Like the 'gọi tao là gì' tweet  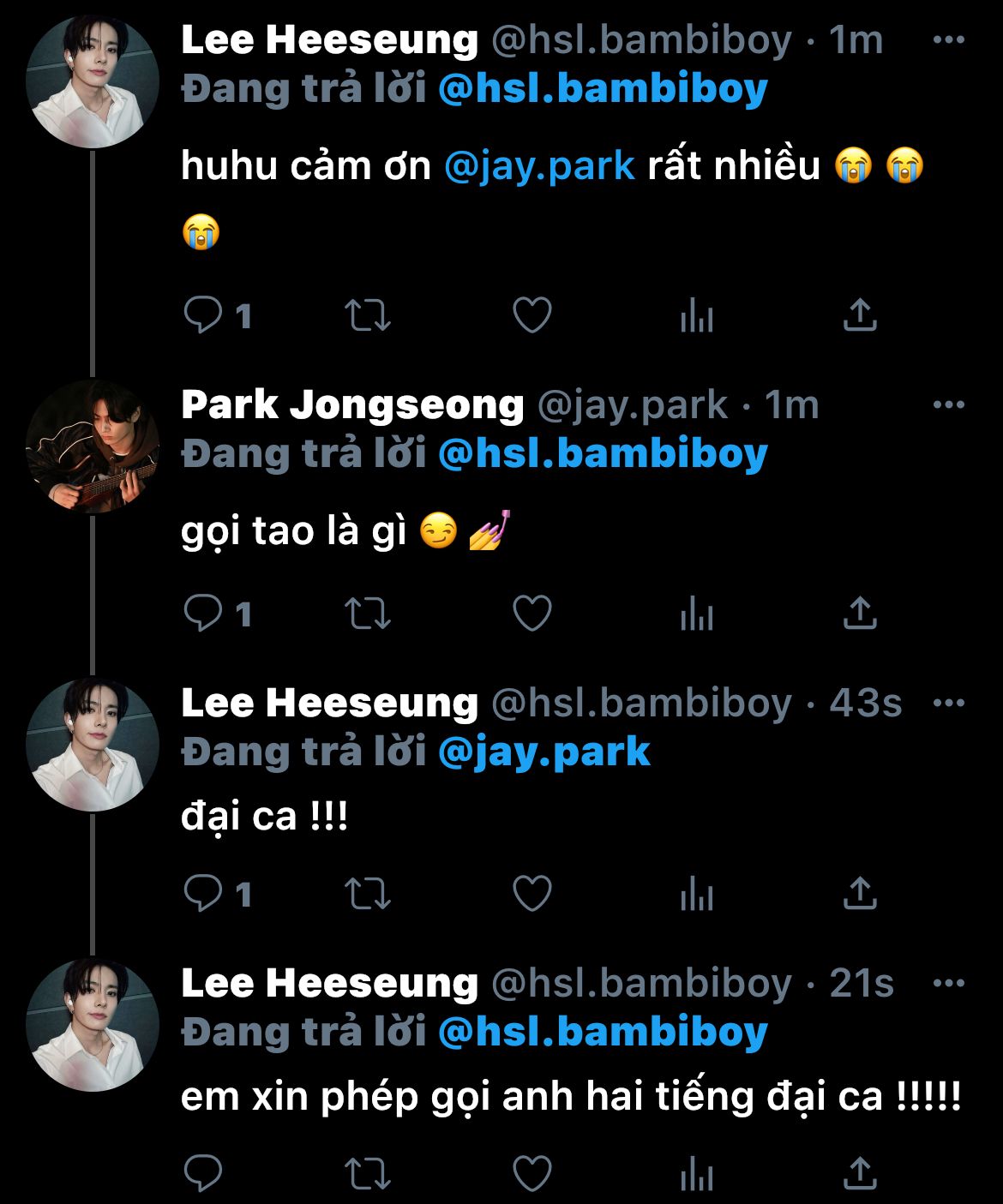(x=532, y=613)
